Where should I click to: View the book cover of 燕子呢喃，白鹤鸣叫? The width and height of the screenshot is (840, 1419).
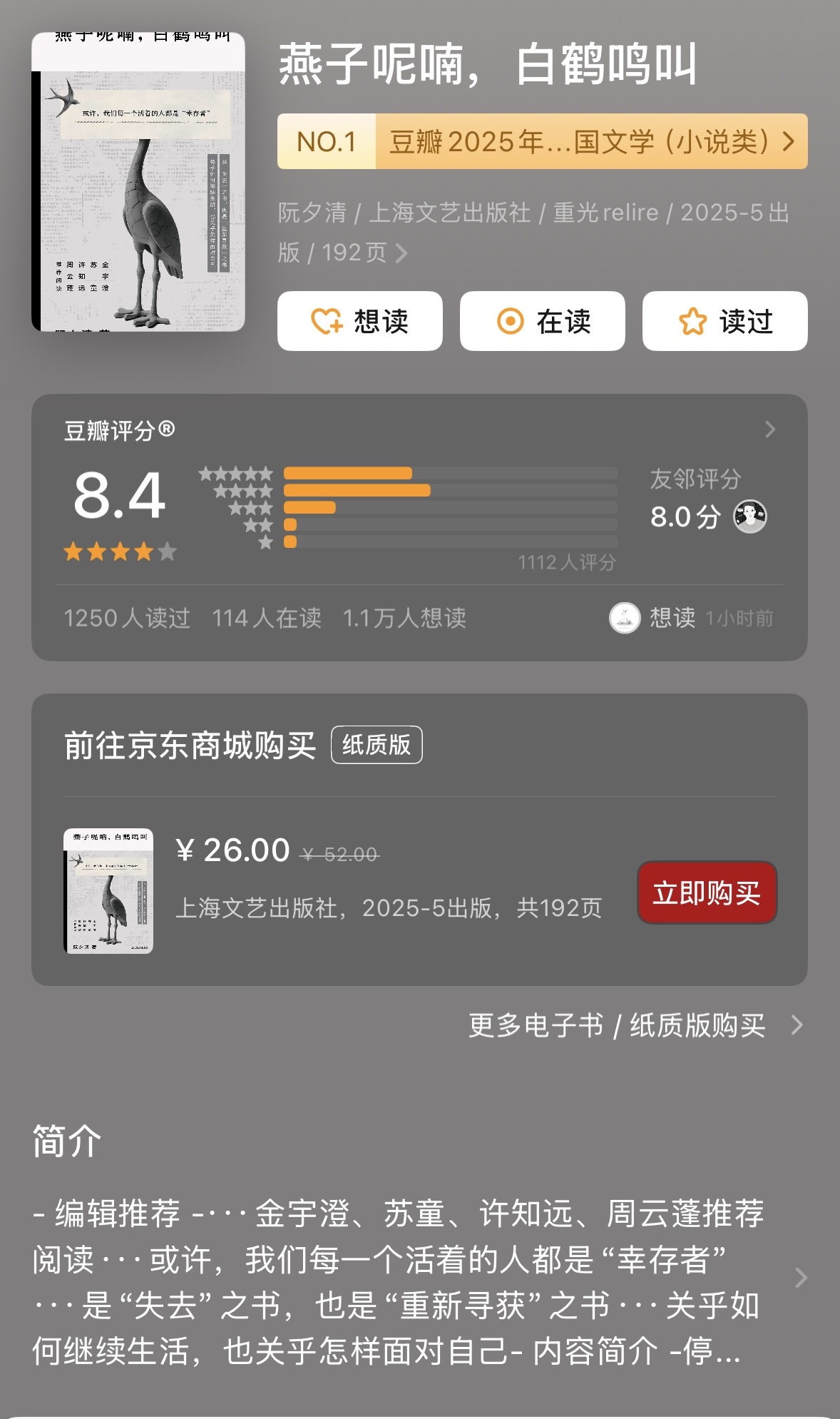[x=138, y=182]
